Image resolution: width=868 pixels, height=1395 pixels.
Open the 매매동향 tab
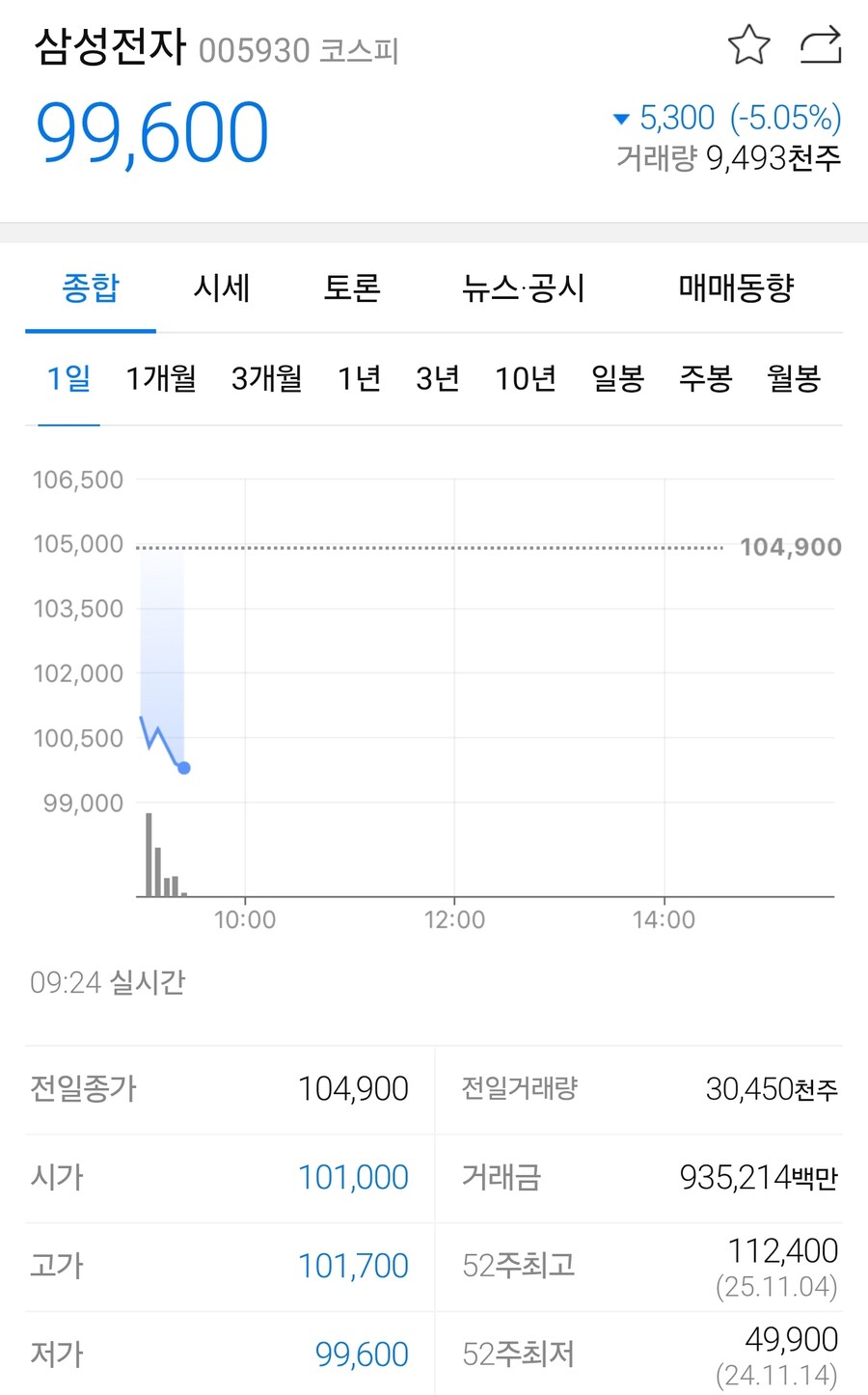tap(737, 287)
